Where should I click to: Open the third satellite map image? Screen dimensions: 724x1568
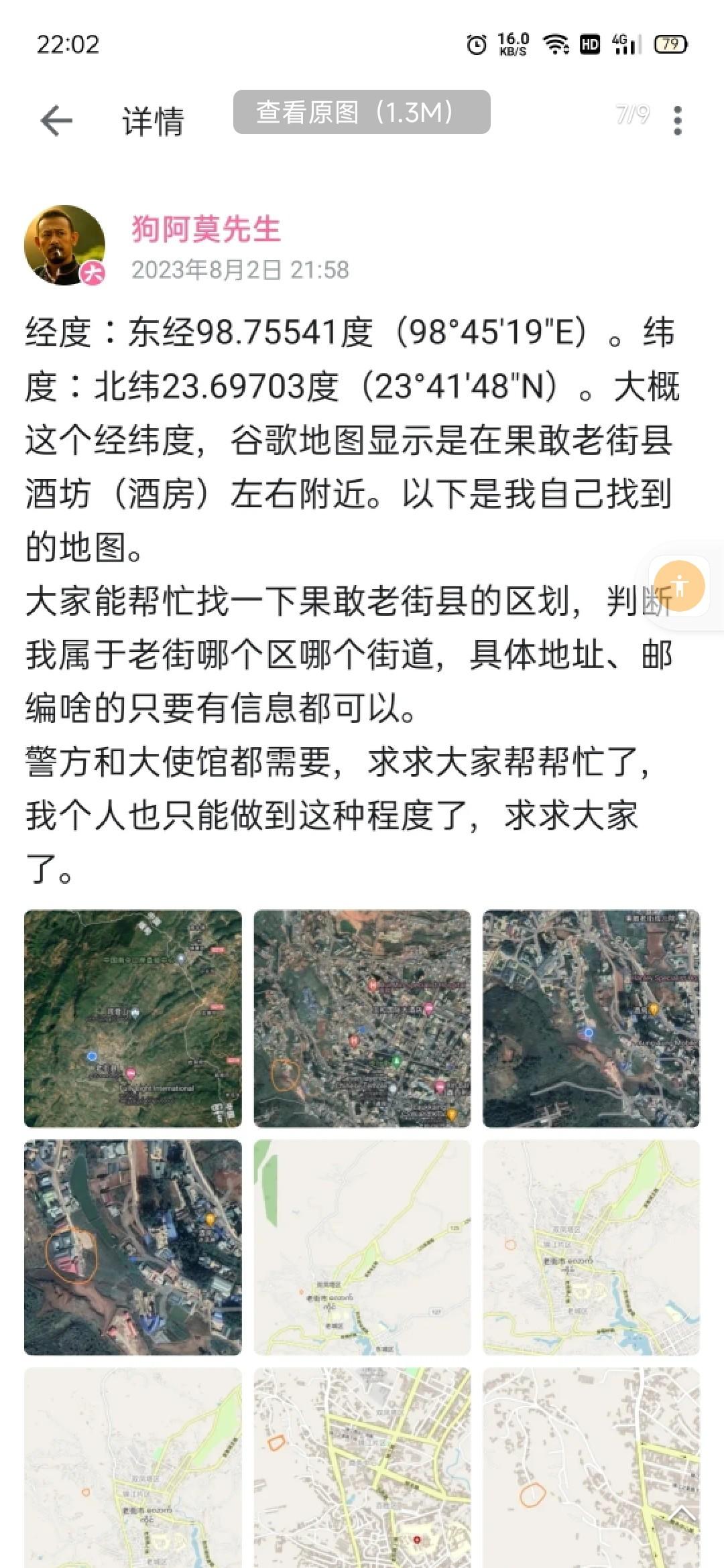coord(591,1019)
